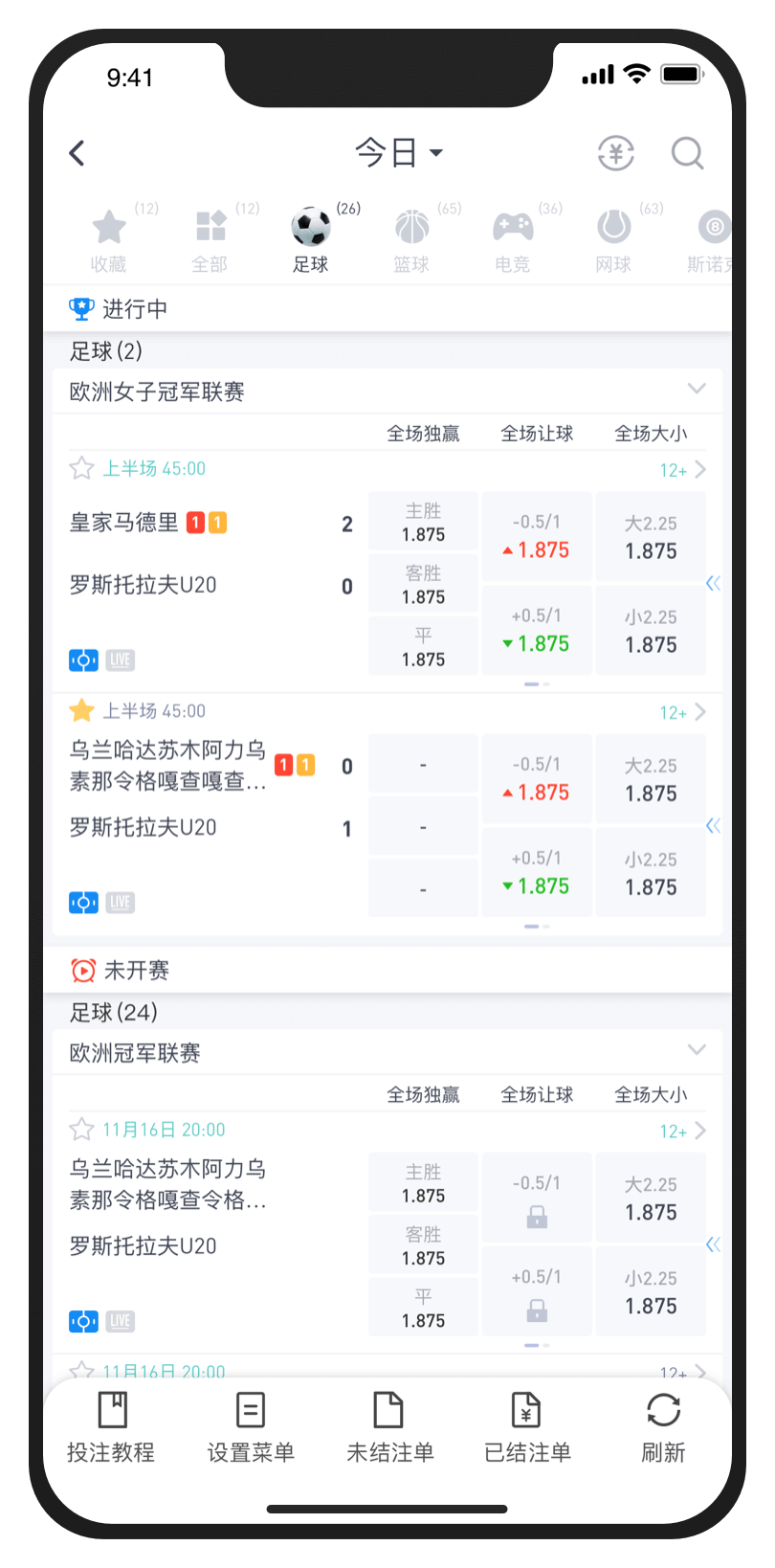Unfavorite the starred 乌兰哈达苏木 live match

[x=80, y=710]
